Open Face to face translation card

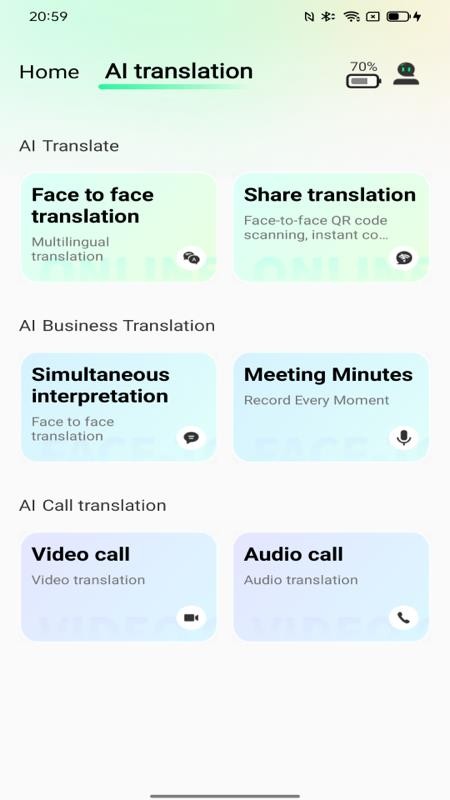pos(118,227)
